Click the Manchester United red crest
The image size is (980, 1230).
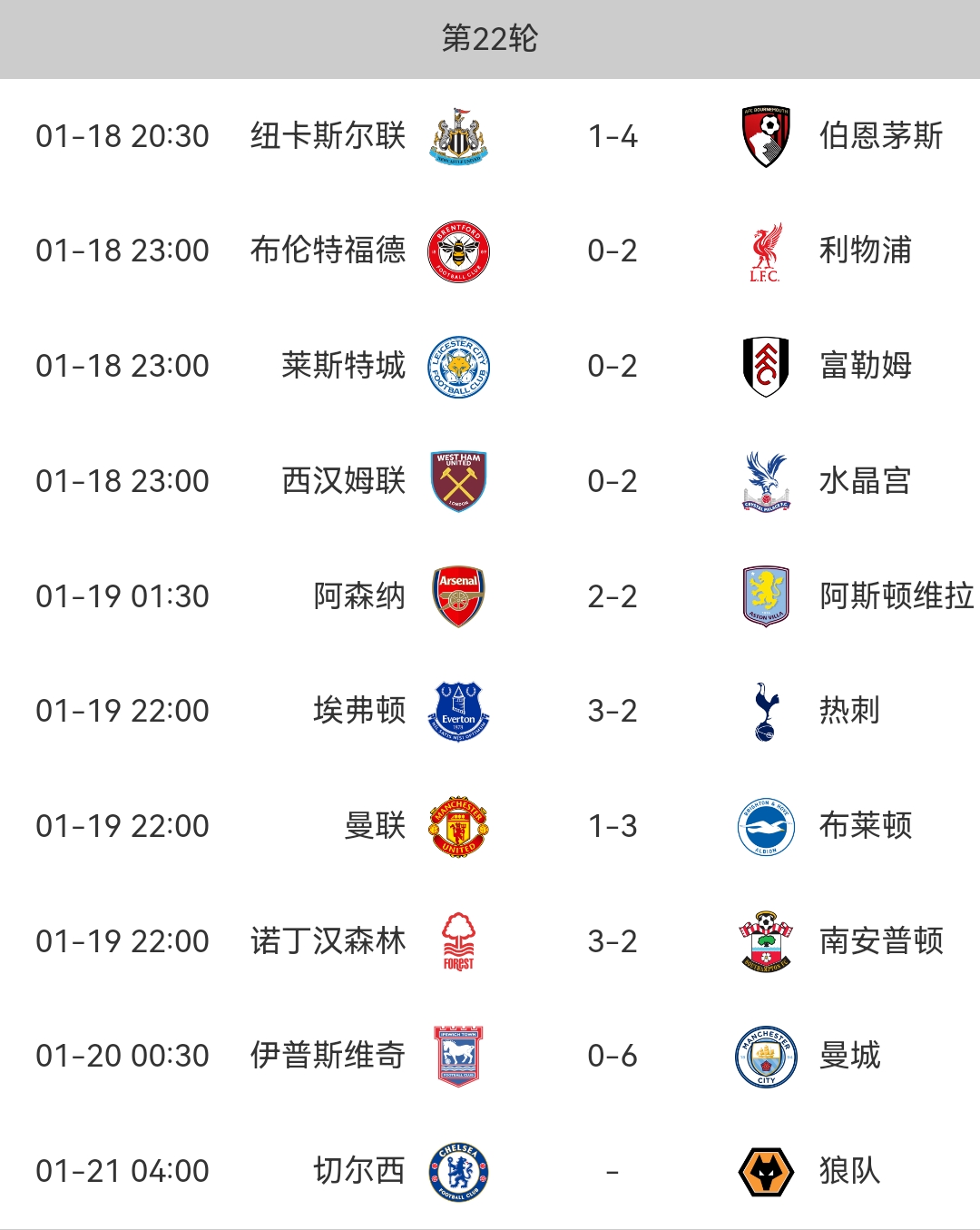458,826
